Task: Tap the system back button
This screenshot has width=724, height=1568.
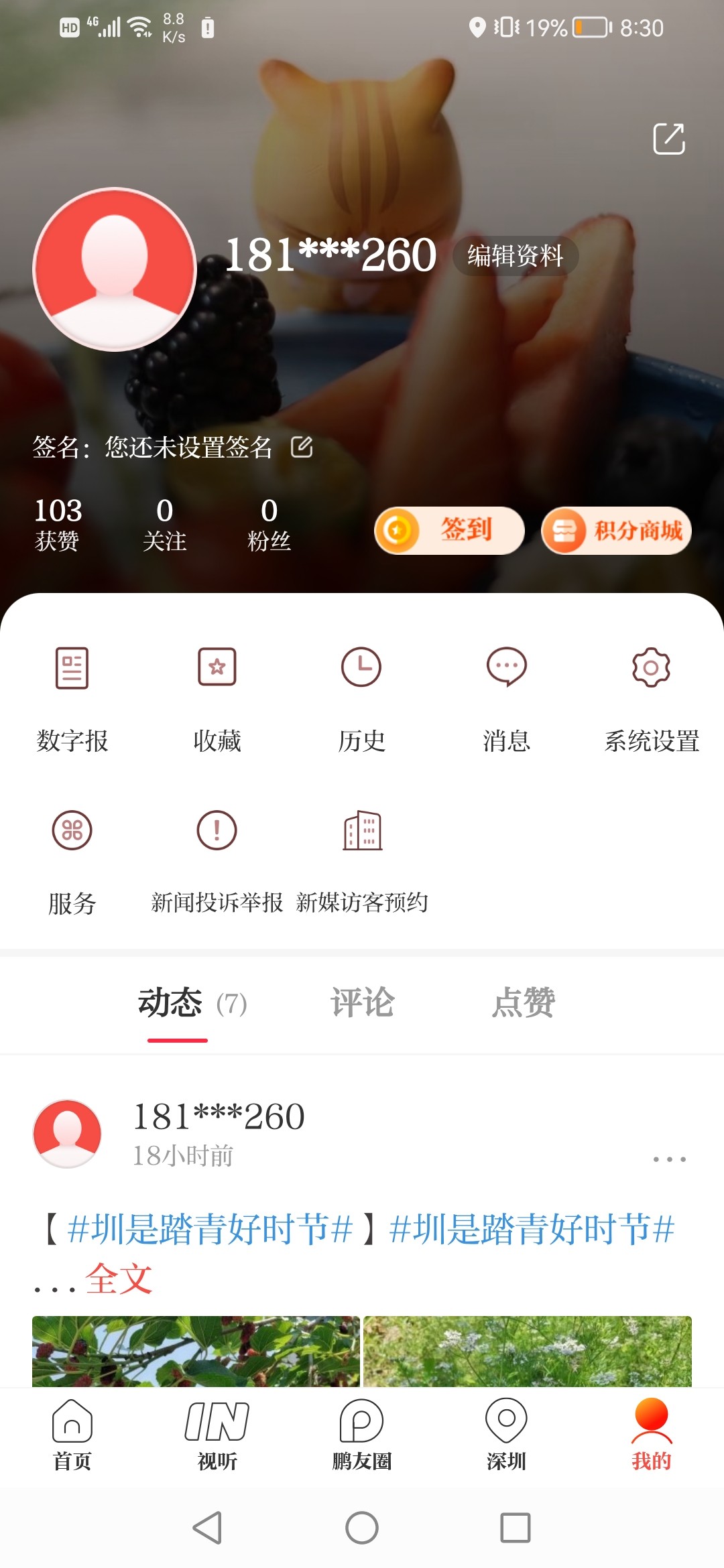Action: 207,1528
